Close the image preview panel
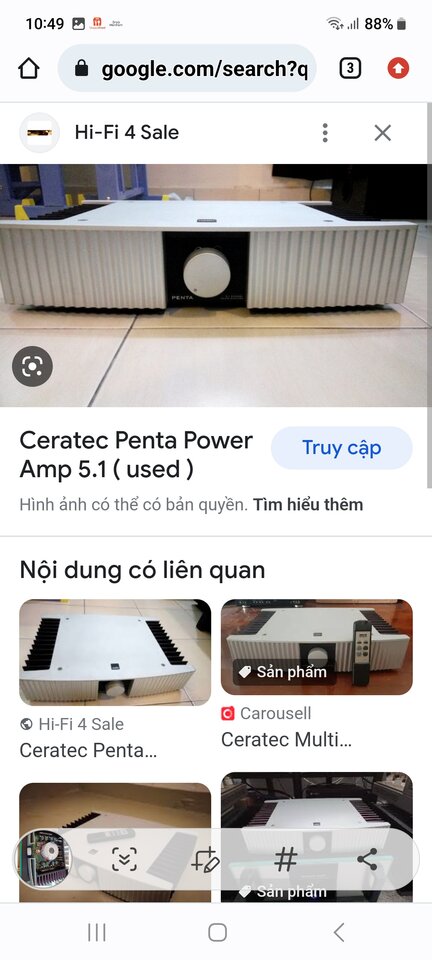432x960 pixels. point(383,132)
